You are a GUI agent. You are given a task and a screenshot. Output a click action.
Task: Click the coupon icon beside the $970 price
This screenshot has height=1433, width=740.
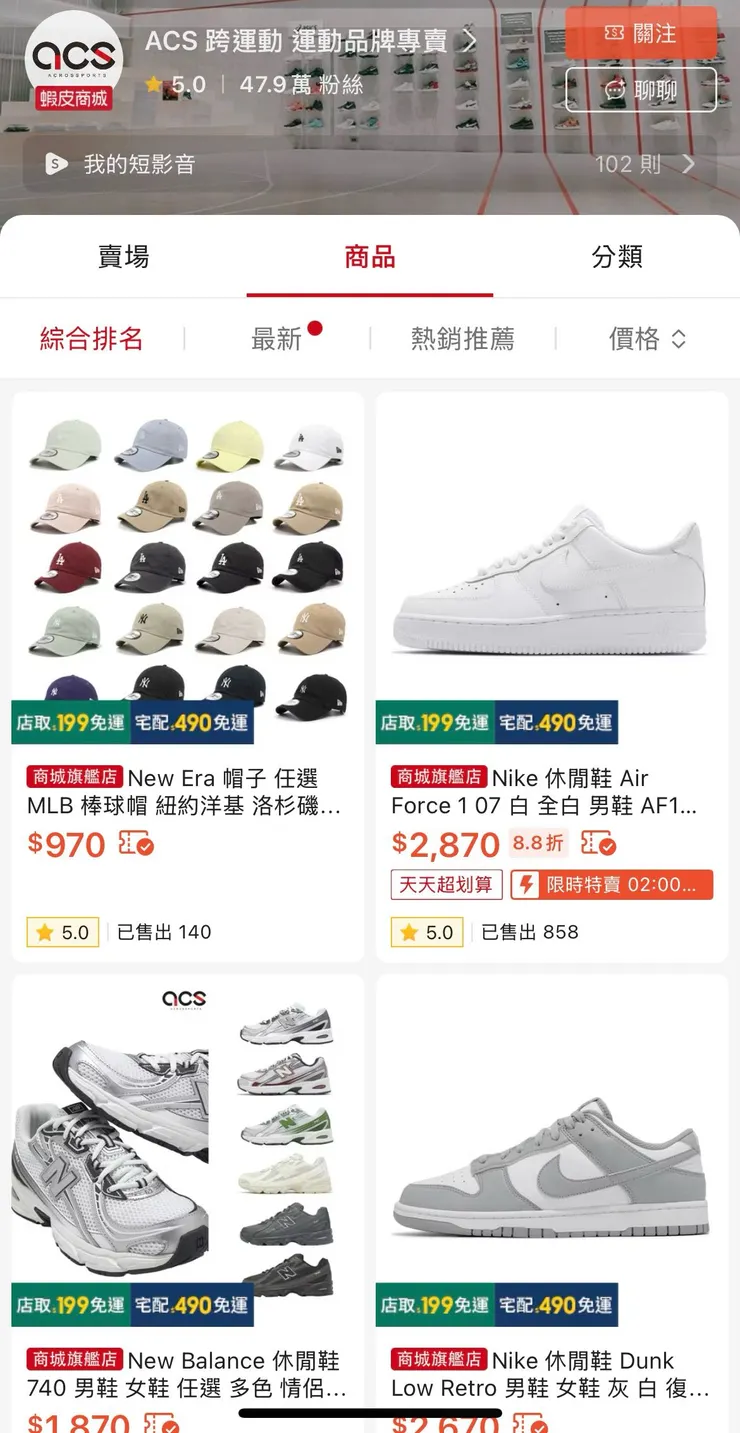pyautogui.click(x=137, y=845)
